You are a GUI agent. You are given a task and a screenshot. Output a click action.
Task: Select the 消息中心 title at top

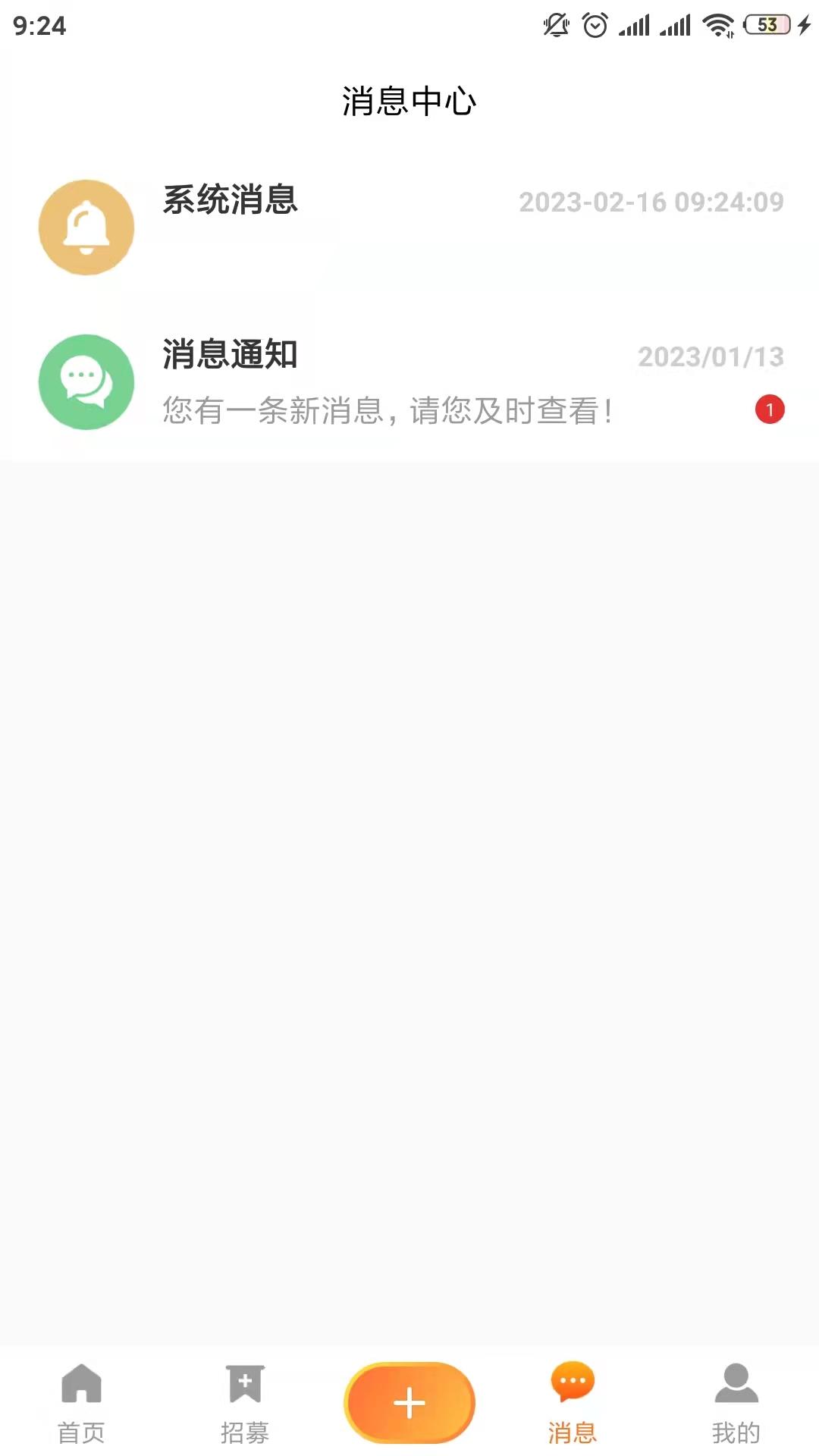pos(409,100)
